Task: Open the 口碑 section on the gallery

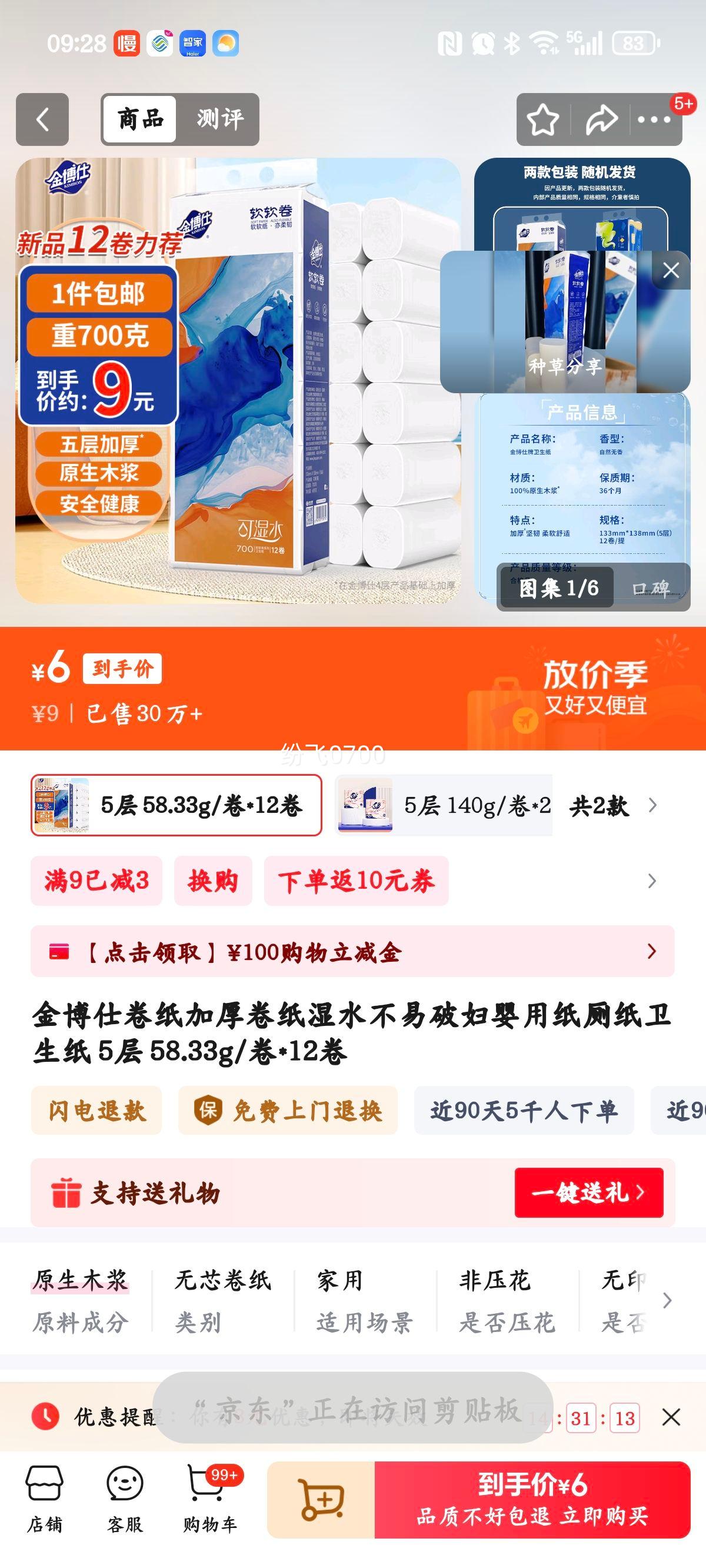Action: [x=651, y=589]
